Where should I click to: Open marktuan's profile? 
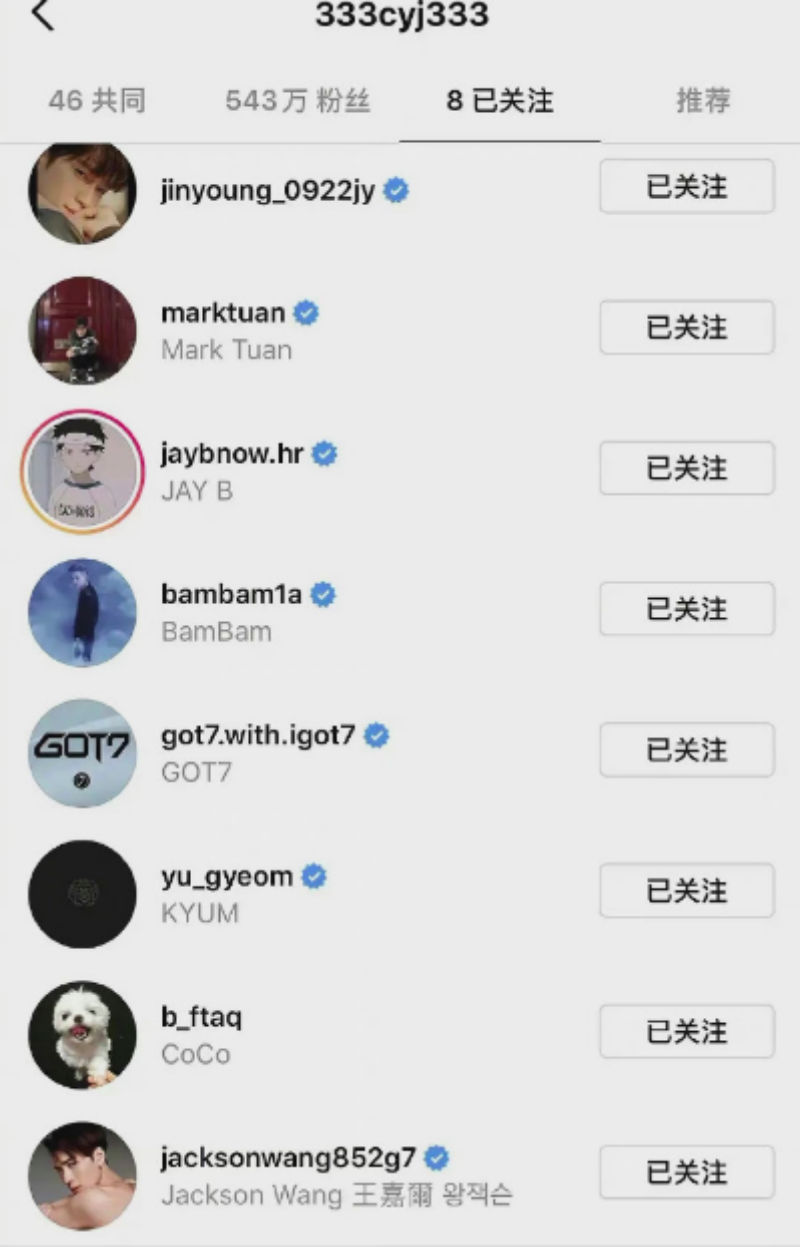223,313
